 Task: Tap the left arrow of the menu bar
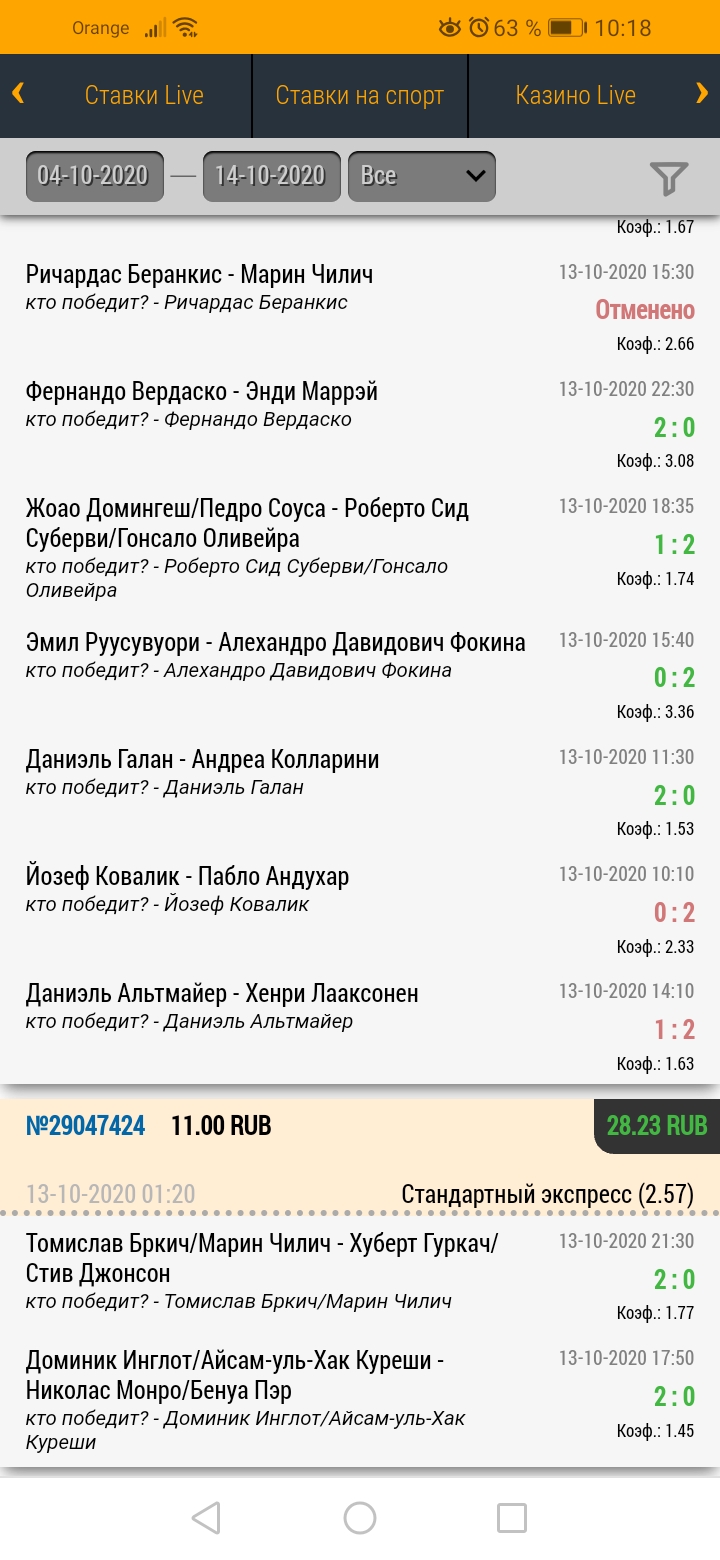[x=18, y=94]
